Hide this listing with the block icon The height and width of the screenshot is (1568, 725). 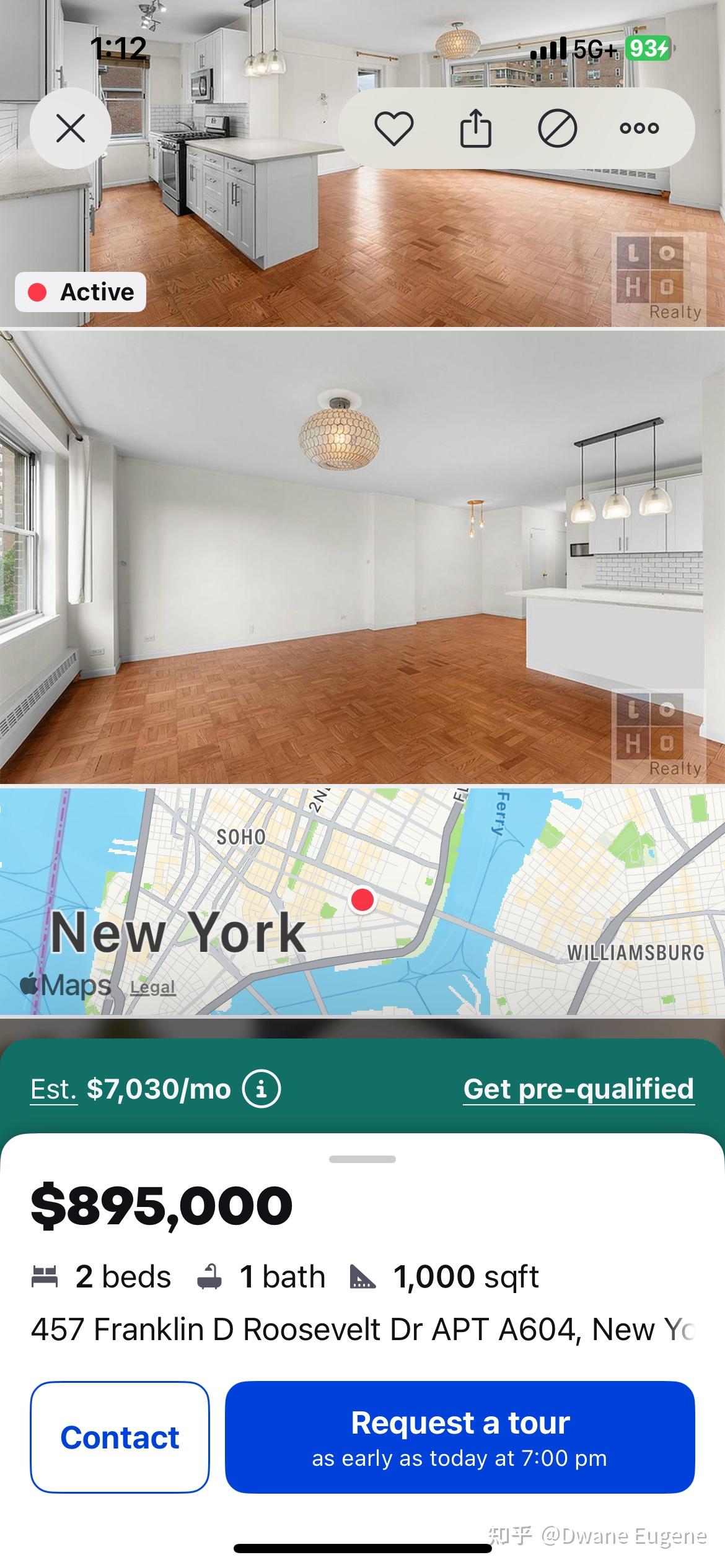(x=557, y=129)
